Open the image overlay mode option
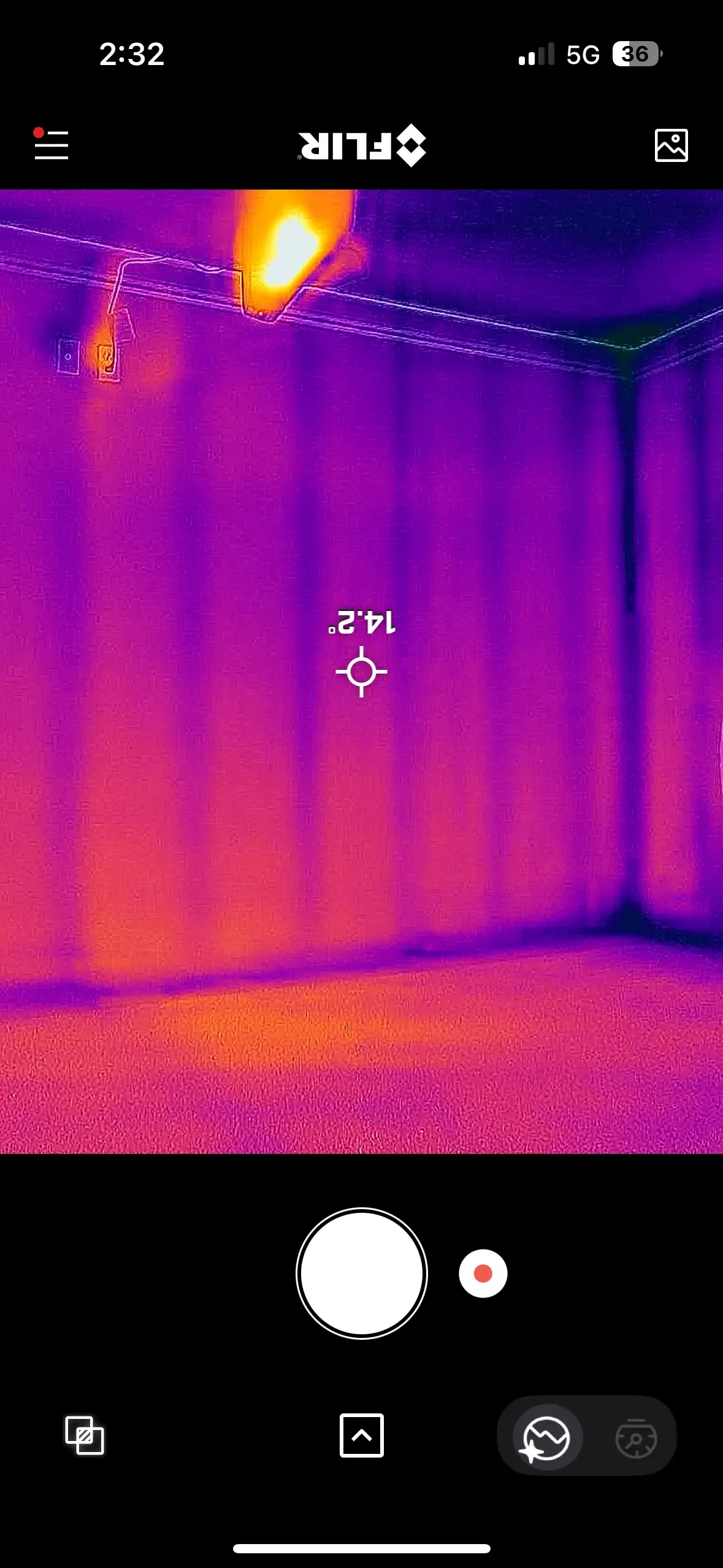 [x=85, y=1435]
